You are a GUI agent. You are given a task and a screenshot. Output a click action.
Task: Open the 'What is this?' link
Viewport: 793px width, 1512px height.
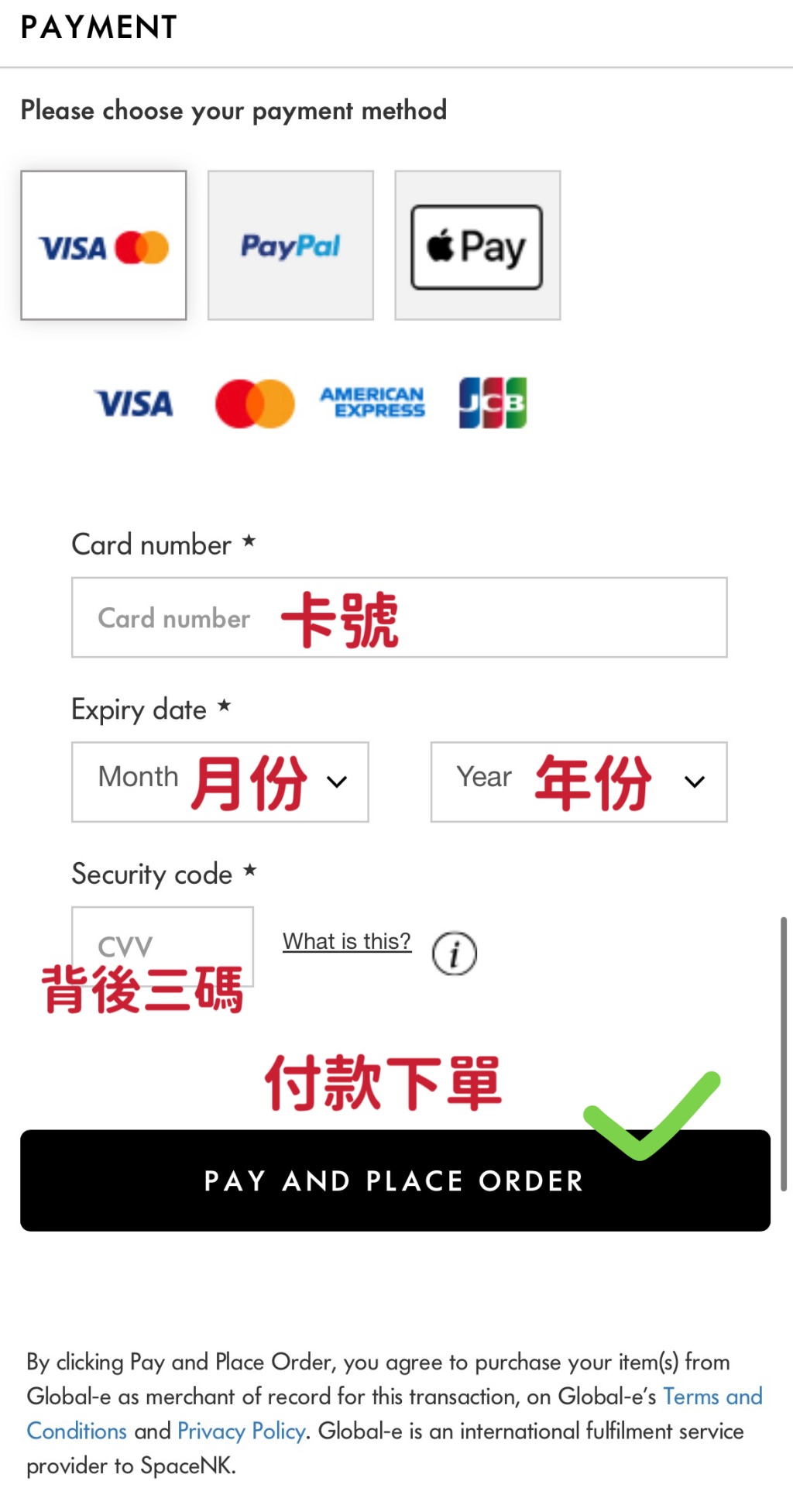(x=346, y=941)
